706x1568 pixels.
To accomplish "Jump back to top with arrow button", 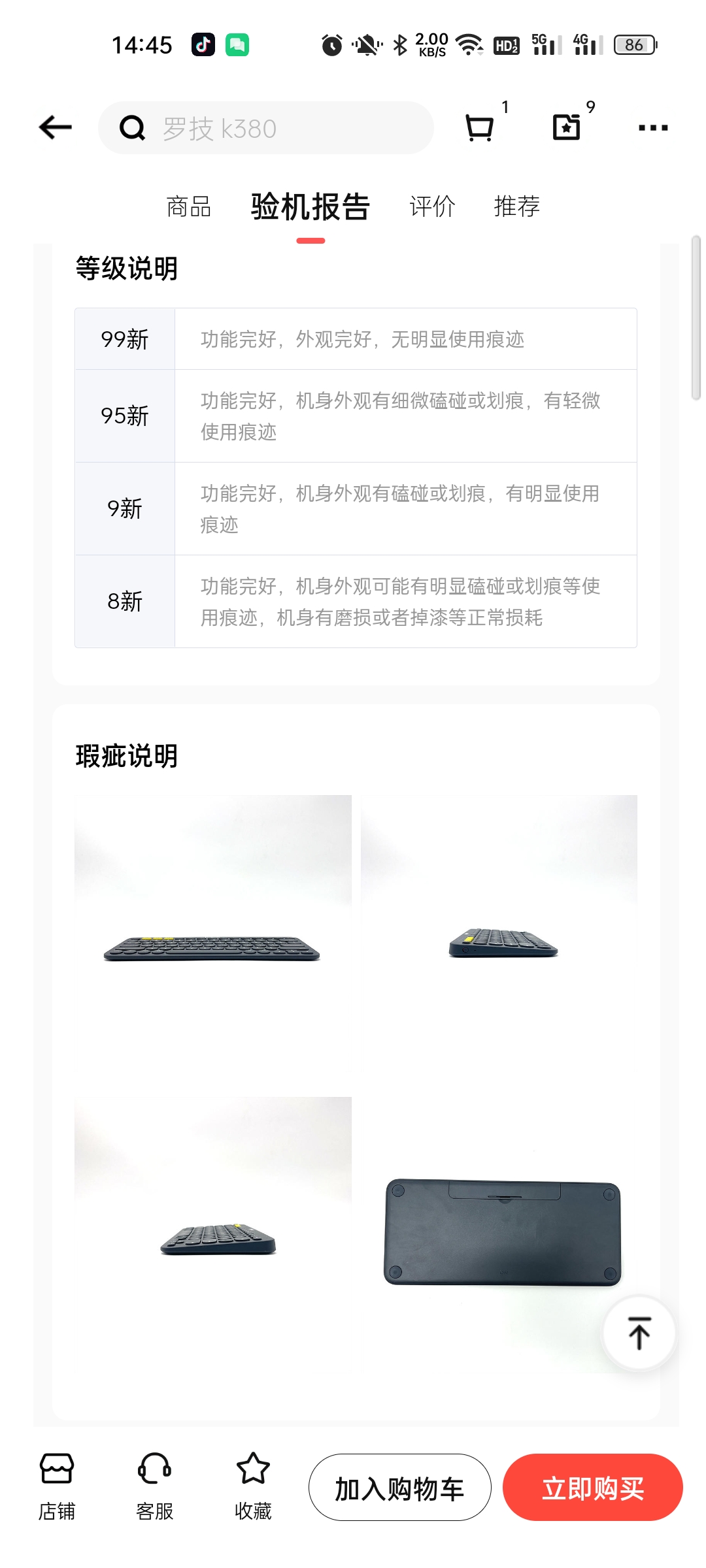I will tap(639, 1333).
